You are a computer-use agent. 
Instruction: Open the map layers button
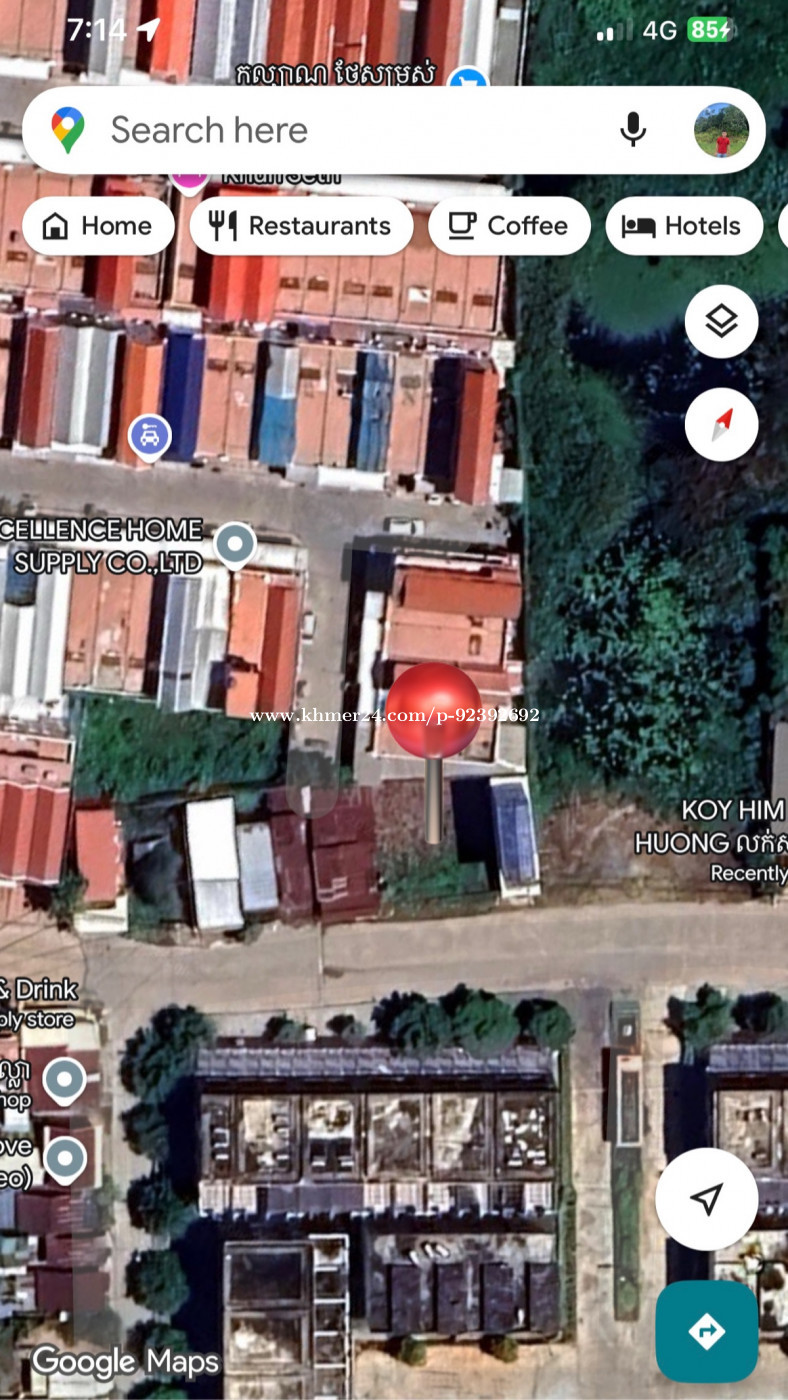tap(721, 322)
